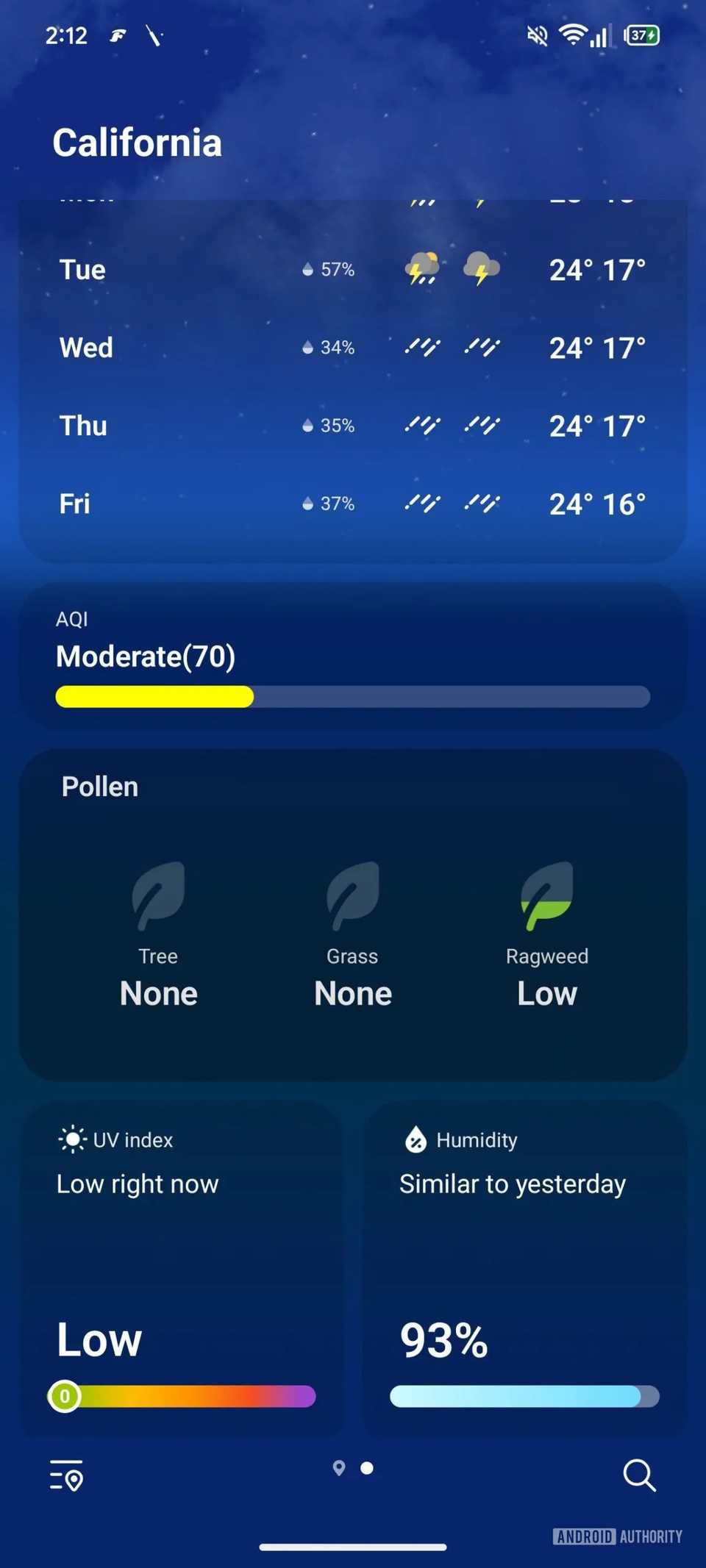Select the second page indicator dot
Screen dimensions: 706x1568
click(367, 1468)
